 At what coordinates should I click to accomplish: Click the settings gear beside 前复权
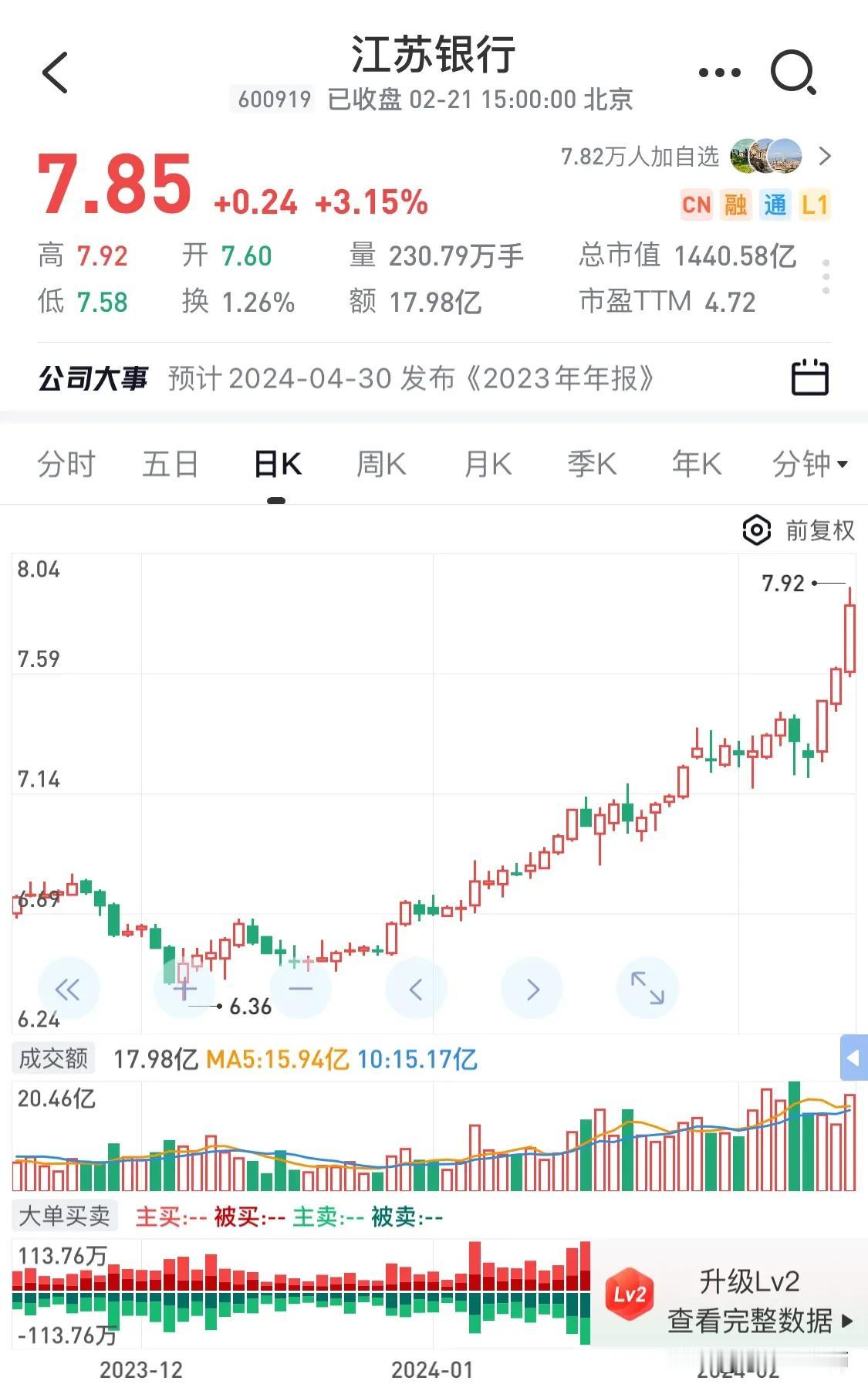tap(756, 530)
